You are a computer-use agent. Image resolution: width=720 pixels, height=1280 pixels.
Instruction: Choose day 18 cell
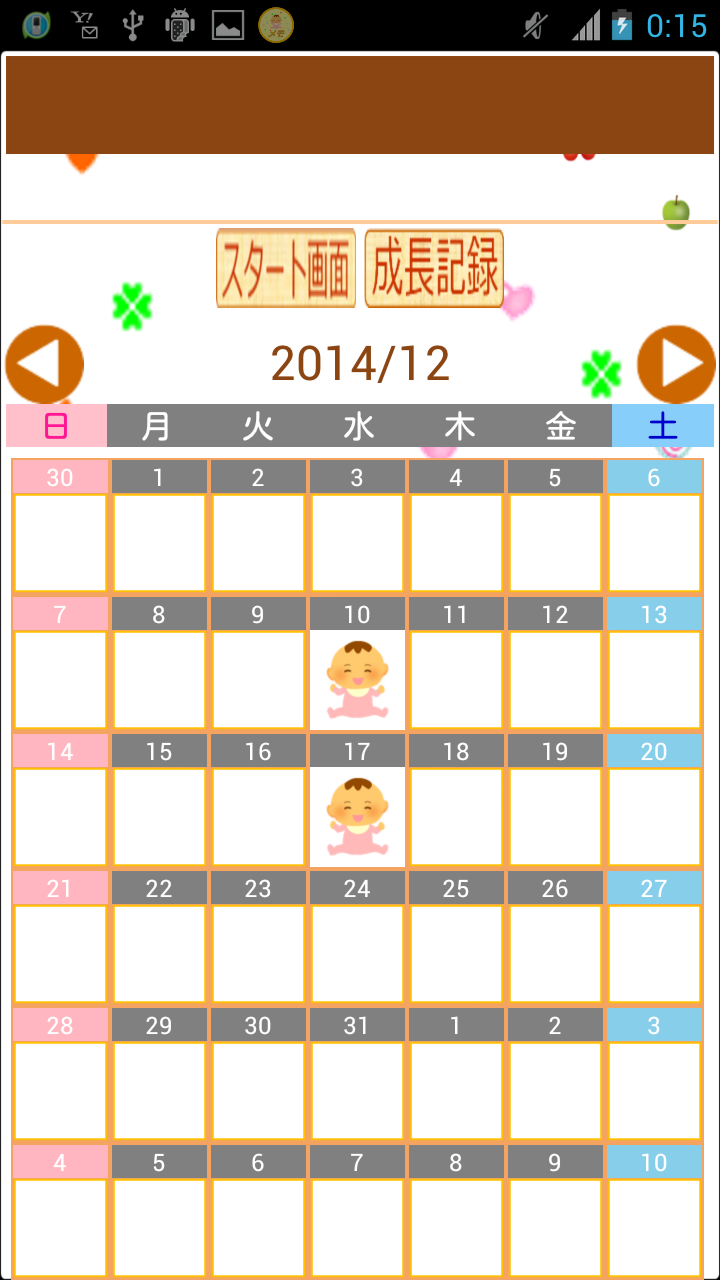tap(456, 816)
